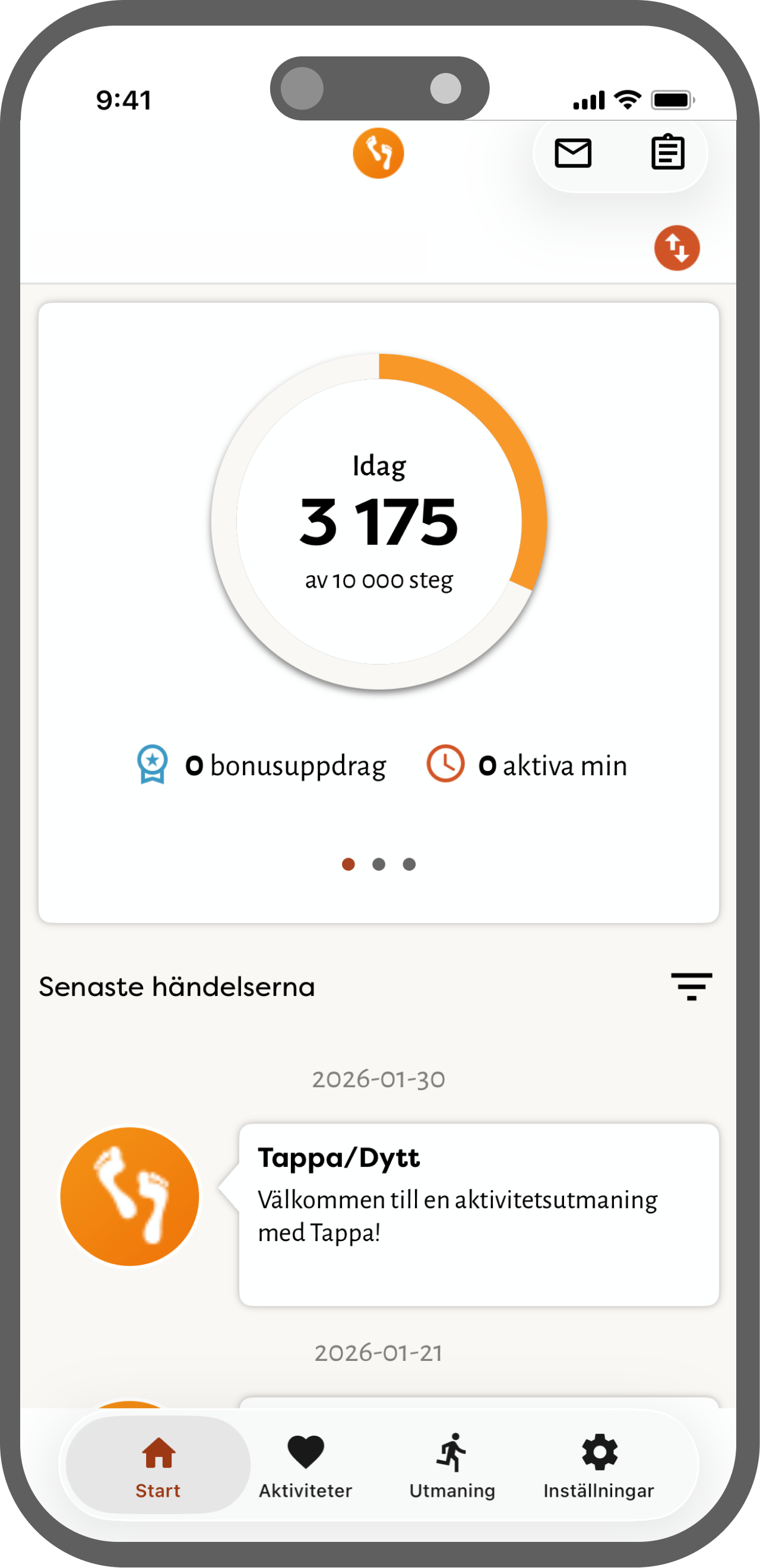Open the clipboard icon in the top bar
760x1568 pixels.
(x=668, y=152)
